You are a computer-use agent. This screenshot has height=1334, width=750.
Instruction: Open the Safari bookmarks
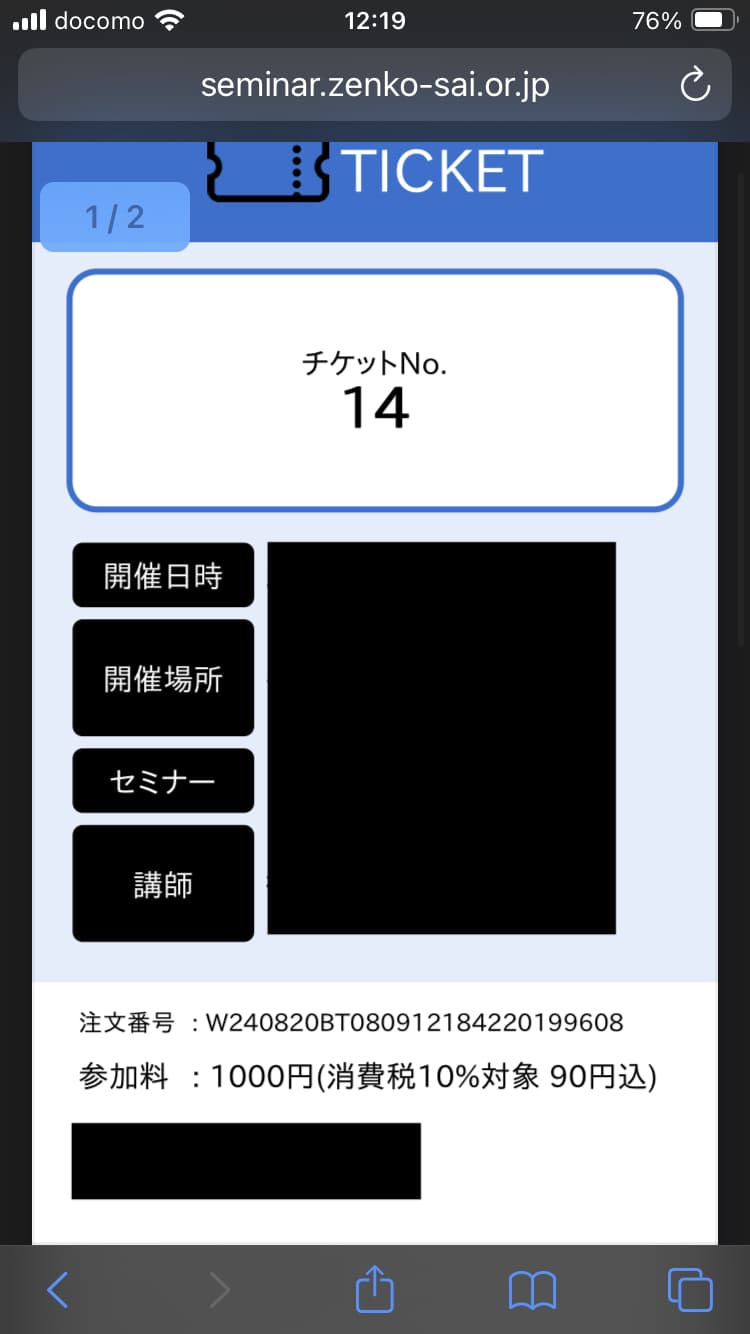pyautogui.click(x=532, y=1290)
